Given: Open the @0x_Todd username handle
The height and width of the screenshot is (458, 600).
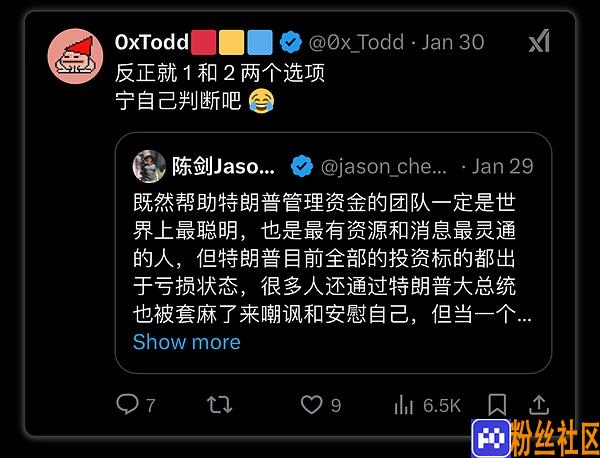Looking at the screenshot, I should [357, 42].
